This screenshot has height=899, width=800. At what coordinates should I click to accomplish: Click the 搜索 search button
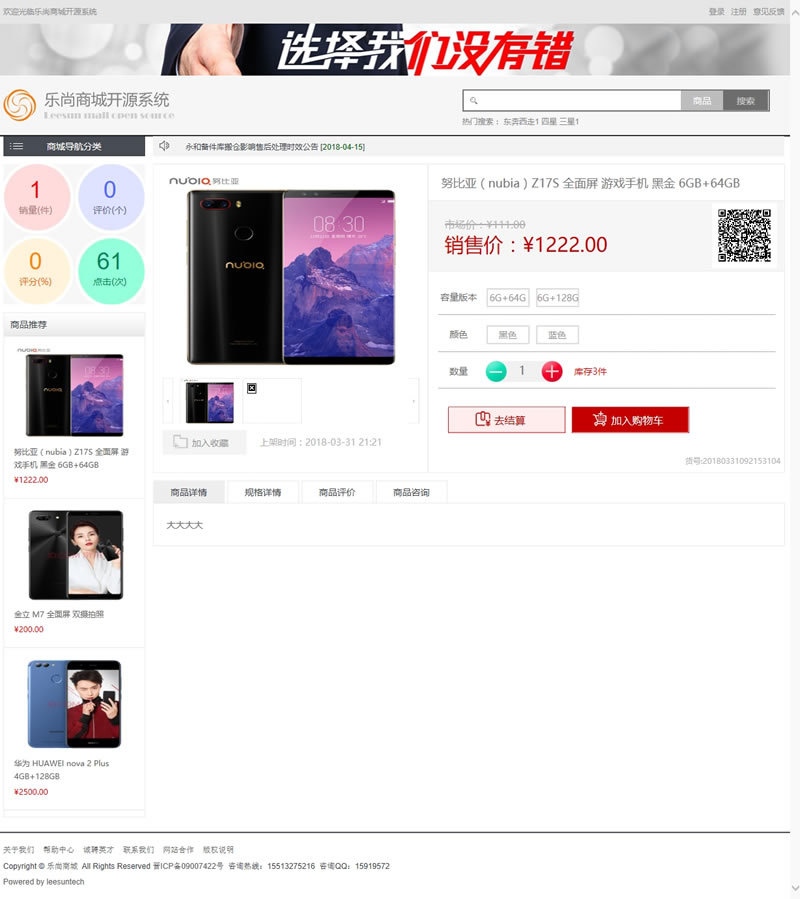[x=746, y=101]
